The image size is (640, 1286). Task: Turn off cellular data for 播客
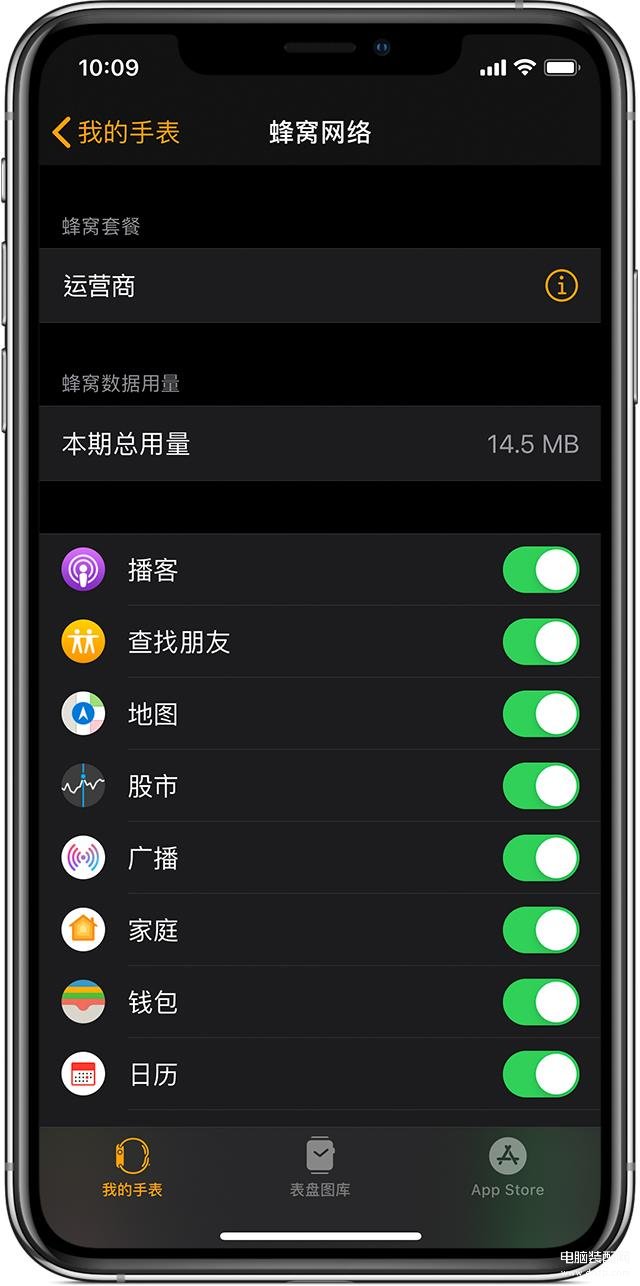[541, 570]
